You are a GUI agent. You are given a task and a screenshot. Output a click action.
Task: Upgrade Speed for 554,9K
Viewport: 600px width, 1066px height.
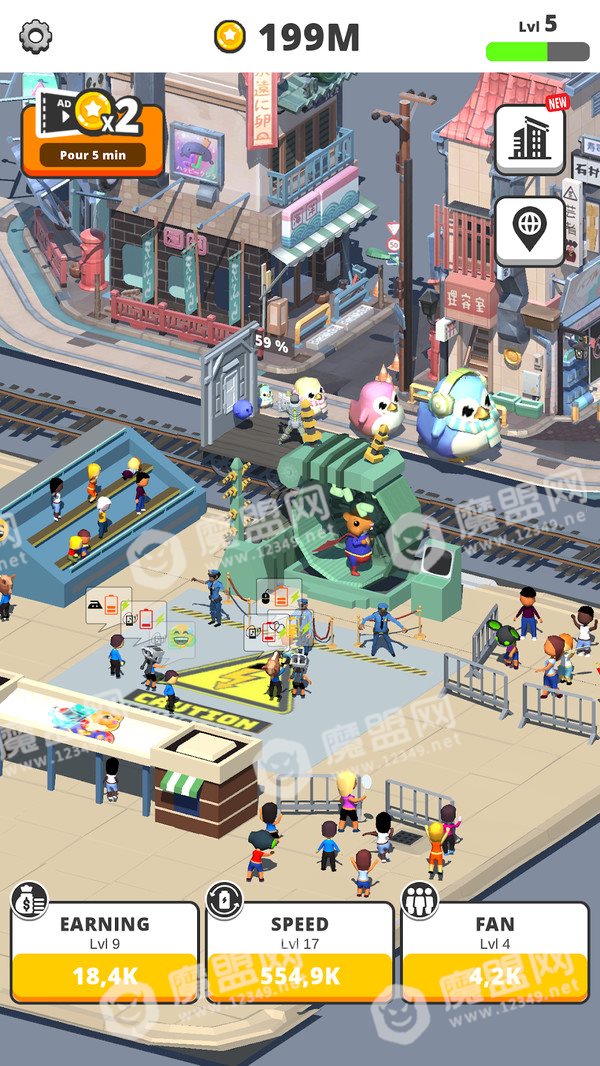pos(300,975)
